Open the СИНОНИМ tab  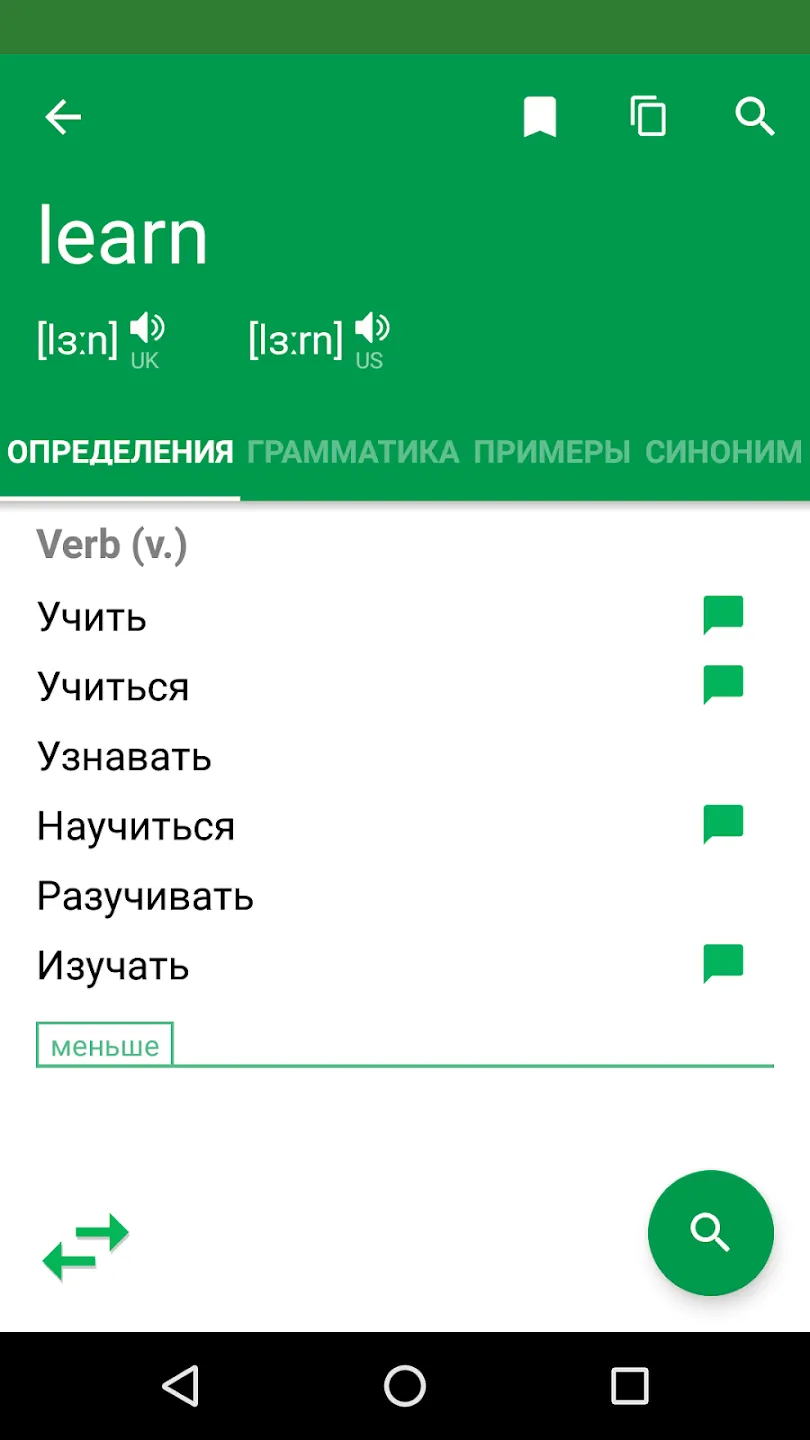[724, 452]
